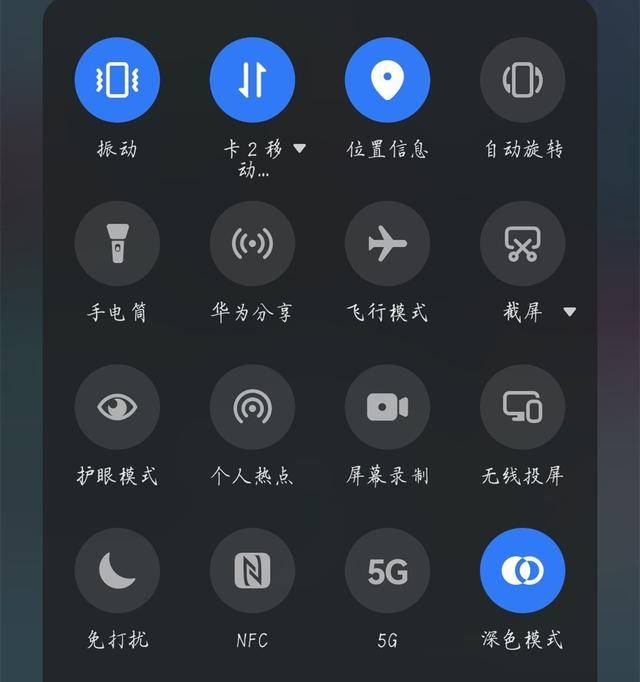Open wireless projection (无线投屏)
Viewport: 640px width, 682px height.
coord(522,407)
